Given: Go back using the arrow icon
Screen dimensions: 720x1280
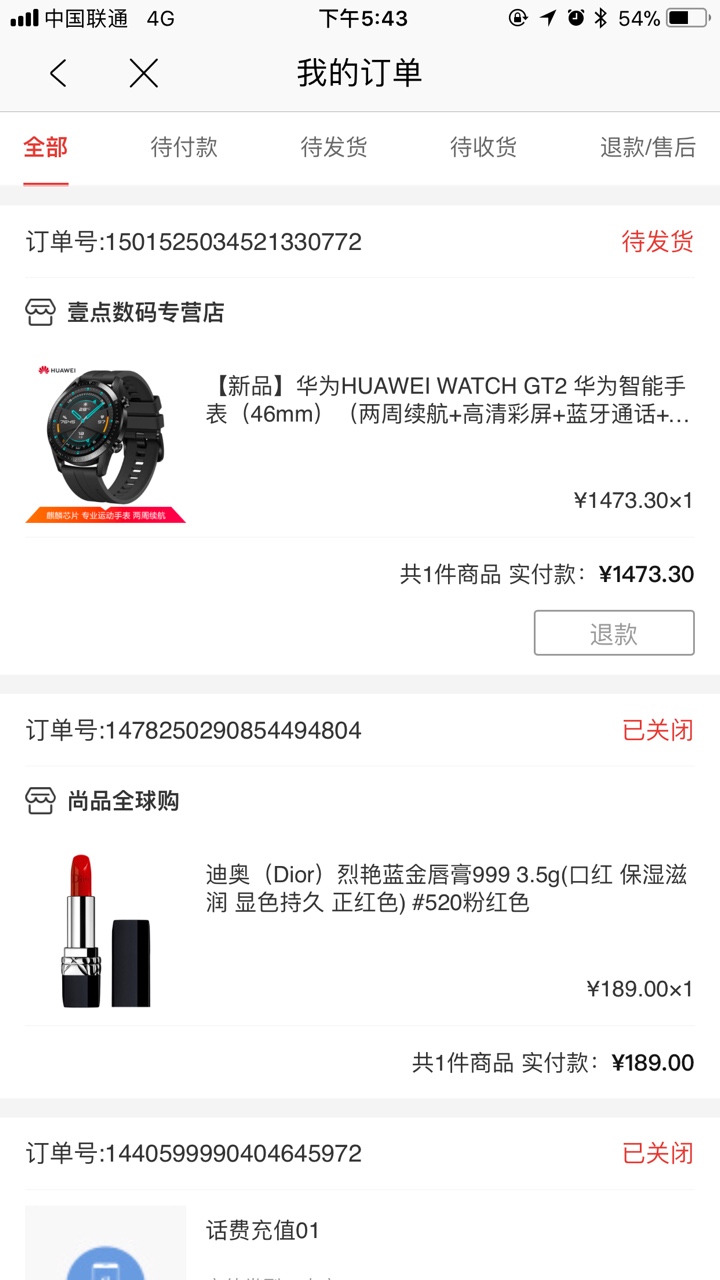Looking at the screenshot, I should point(58,73).
